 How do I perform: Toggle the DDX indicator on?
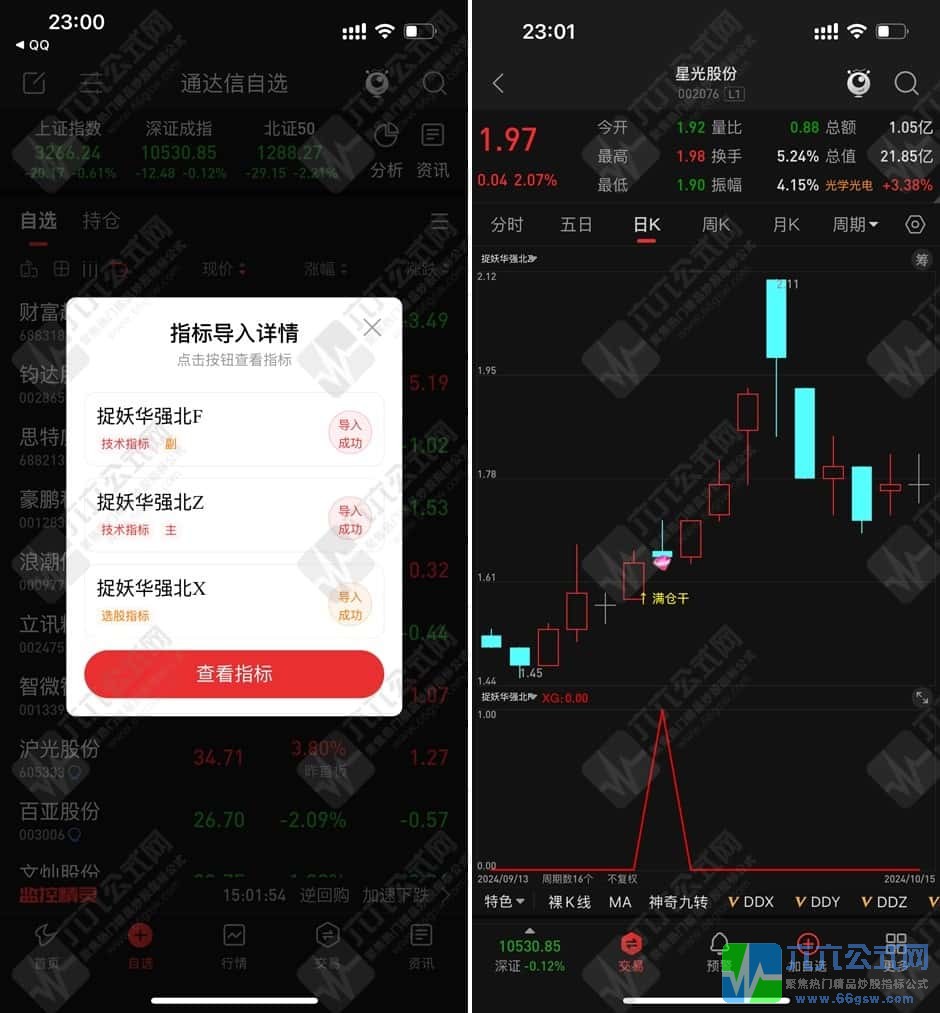[751, 902]
